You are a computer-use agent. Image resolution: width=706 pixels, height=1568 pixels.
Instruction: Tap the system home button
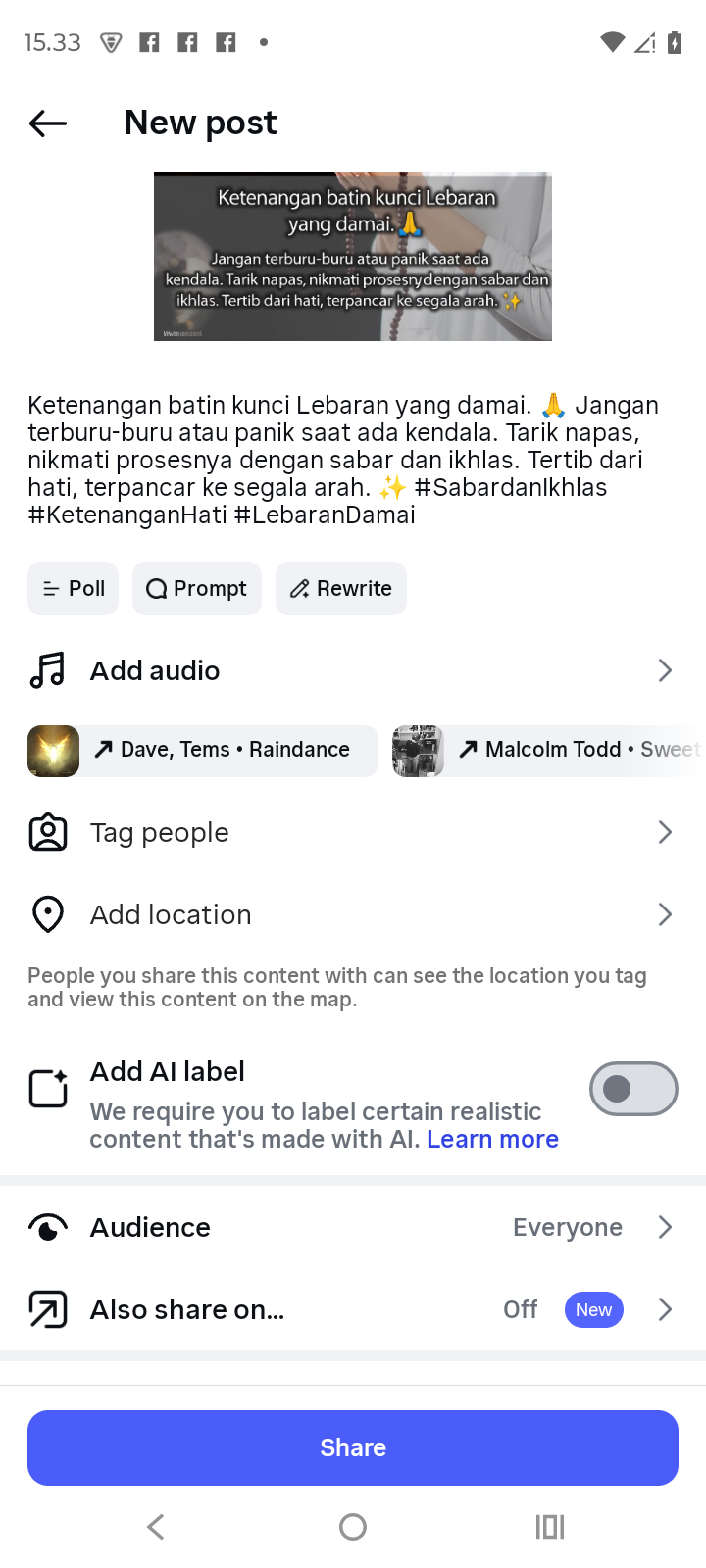[353, 1526]
